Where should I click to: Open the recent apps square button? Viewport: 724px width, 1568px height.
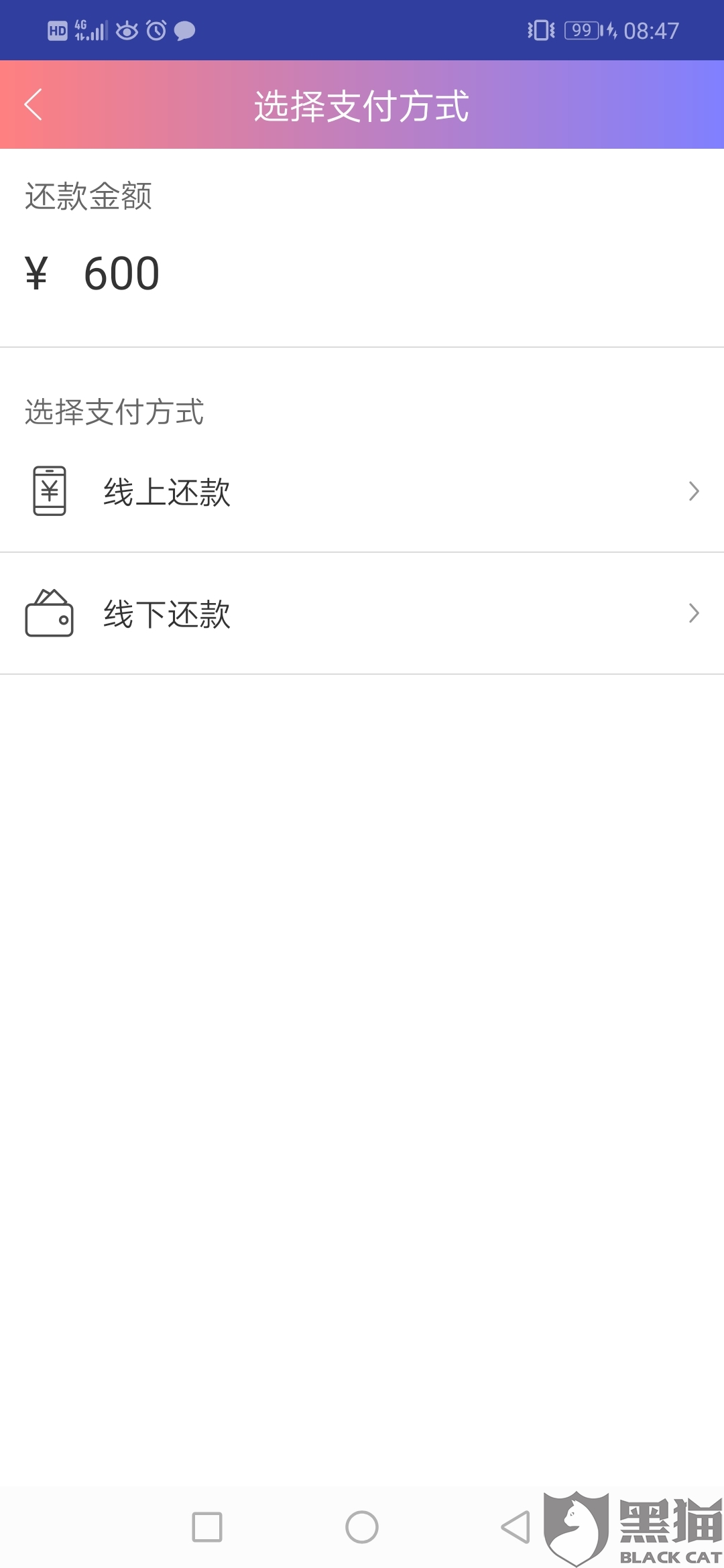(x=207, y=1527)
